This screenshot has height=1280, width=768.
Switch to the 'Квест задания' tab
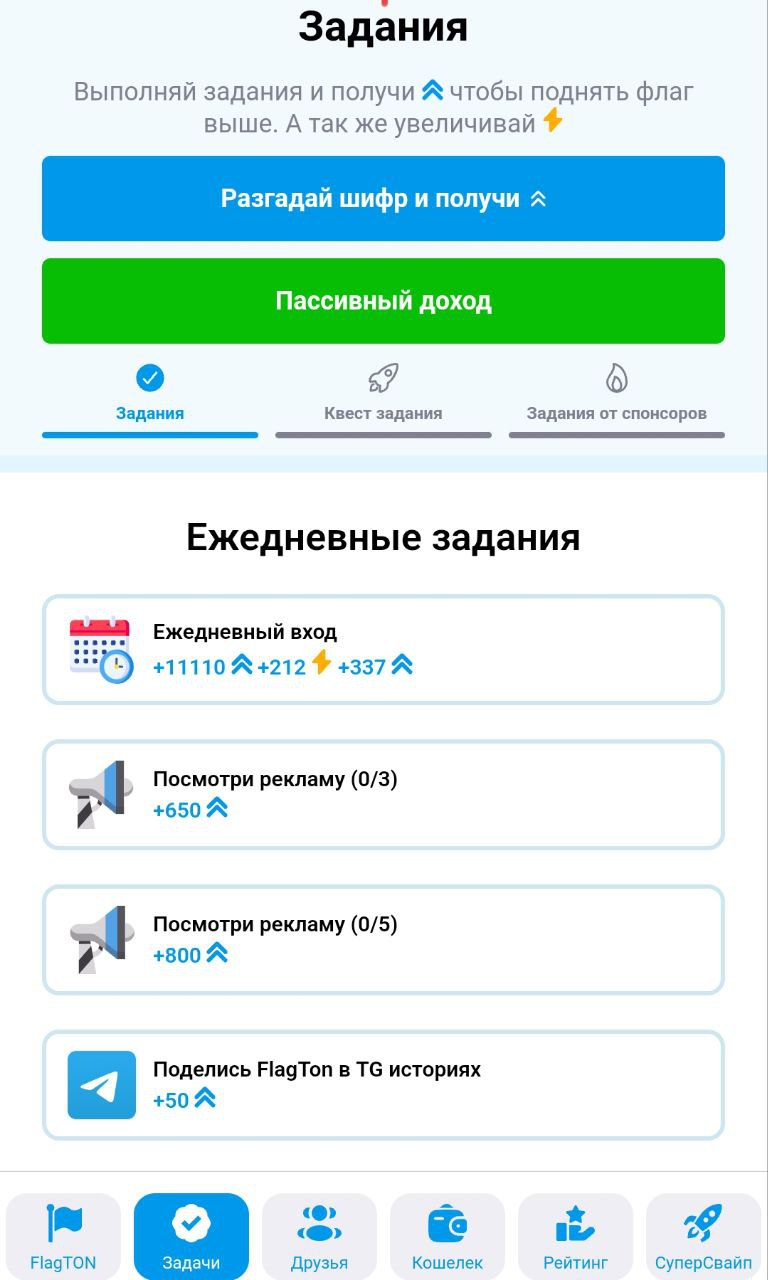tap(383, 395)
